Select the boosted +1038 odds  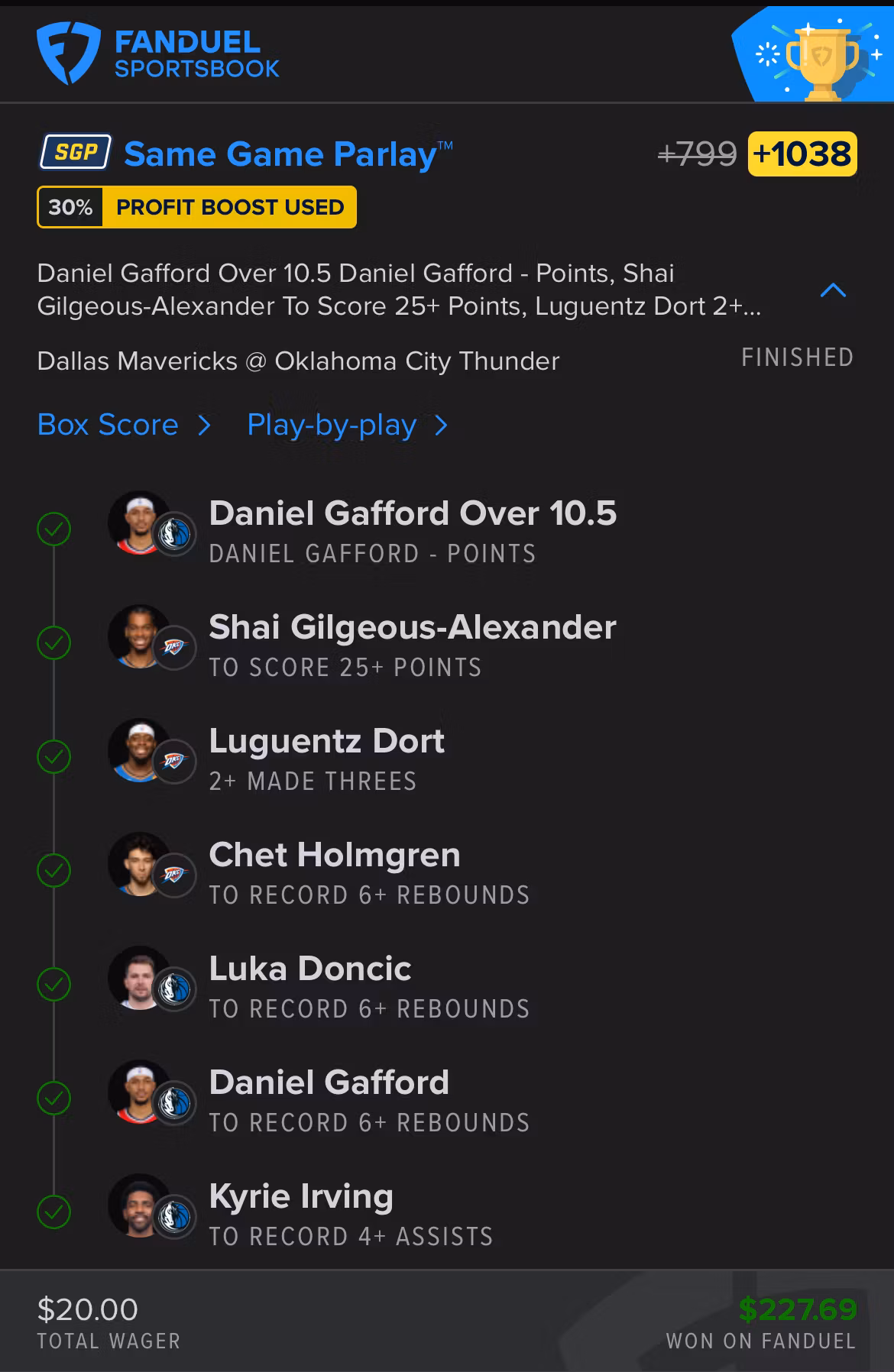click(x=802, y=152)
